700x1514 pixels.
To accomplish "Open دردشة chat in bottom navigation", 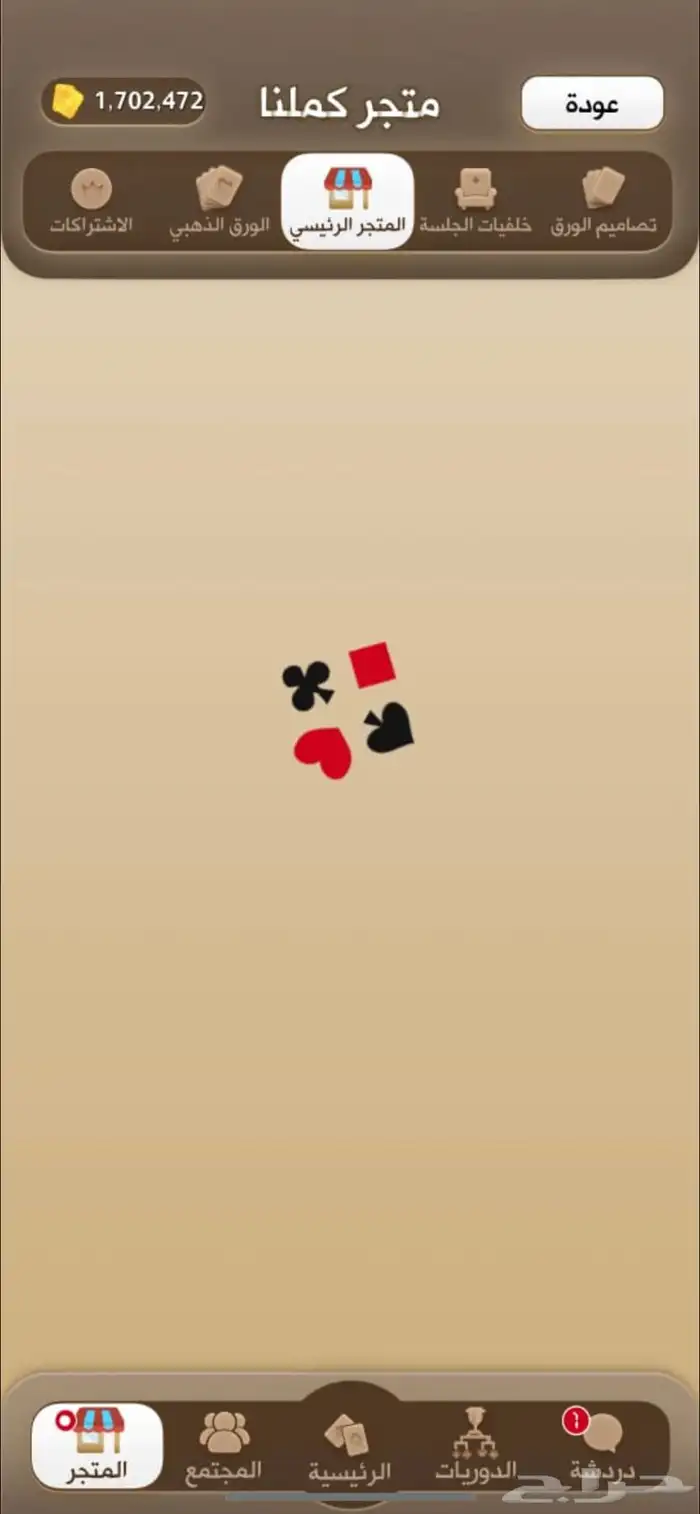I will [602, 1445].
